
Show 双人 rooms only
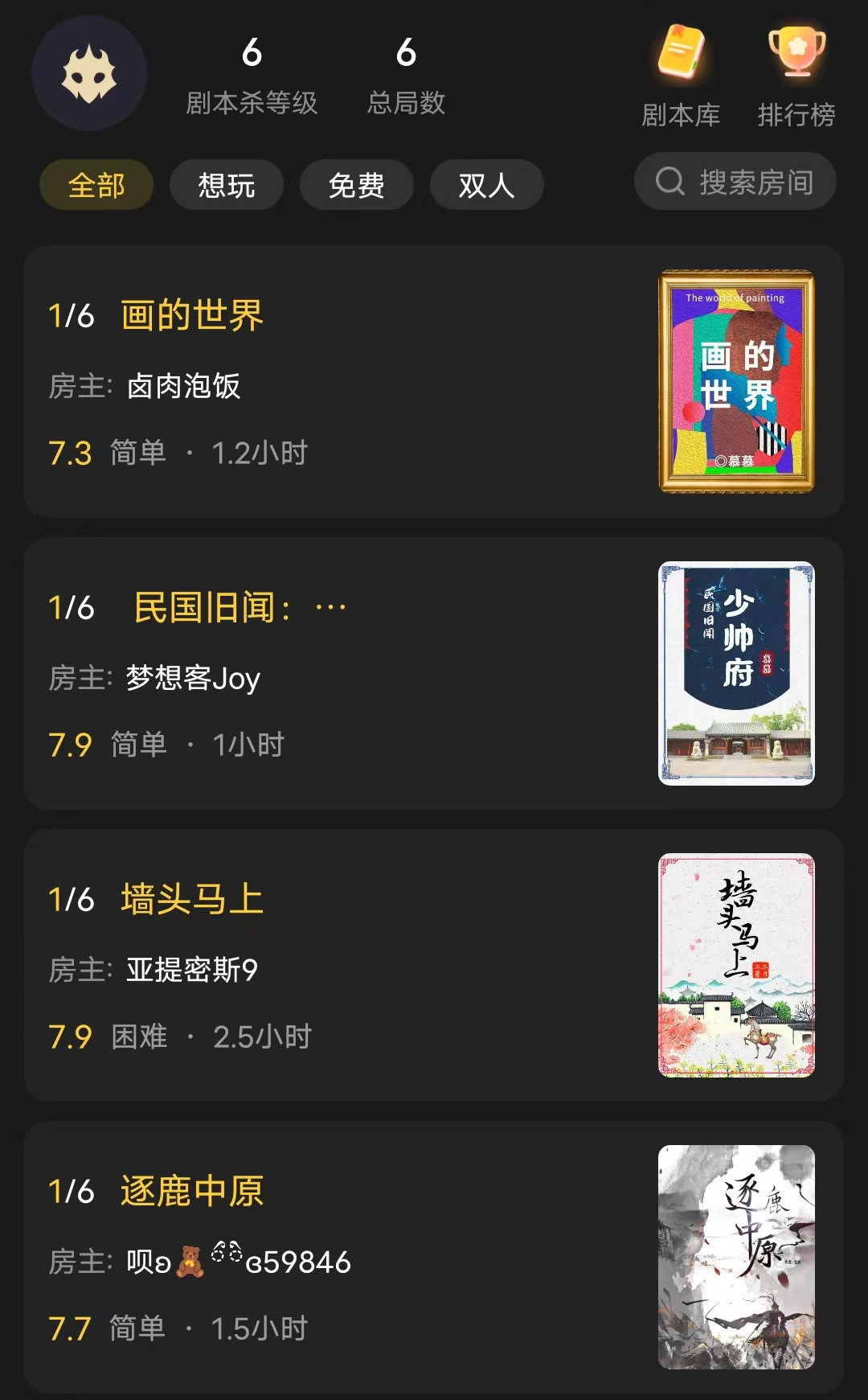(487, 185)
